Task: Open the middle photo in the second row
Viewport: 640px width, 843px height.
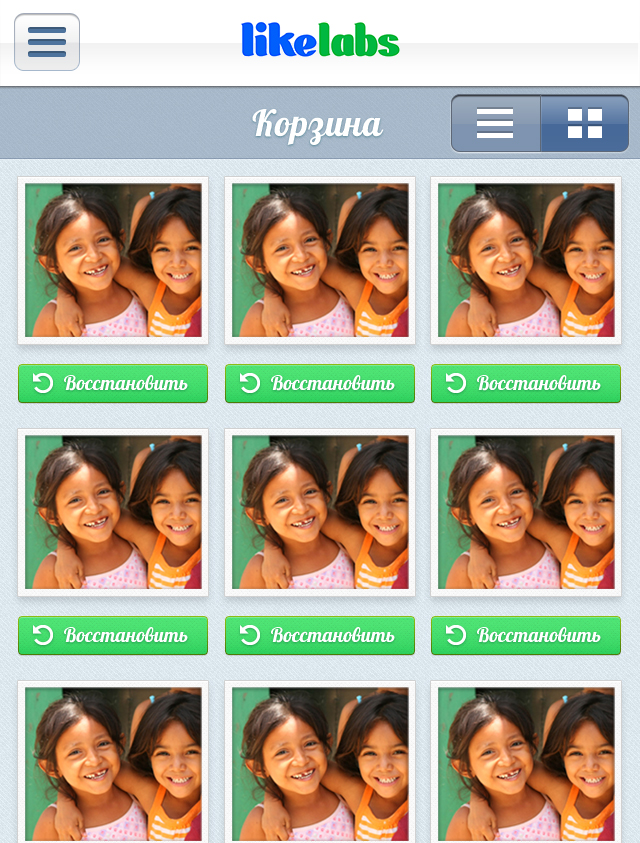Action: pyautogui.click(x=319, y=512)
